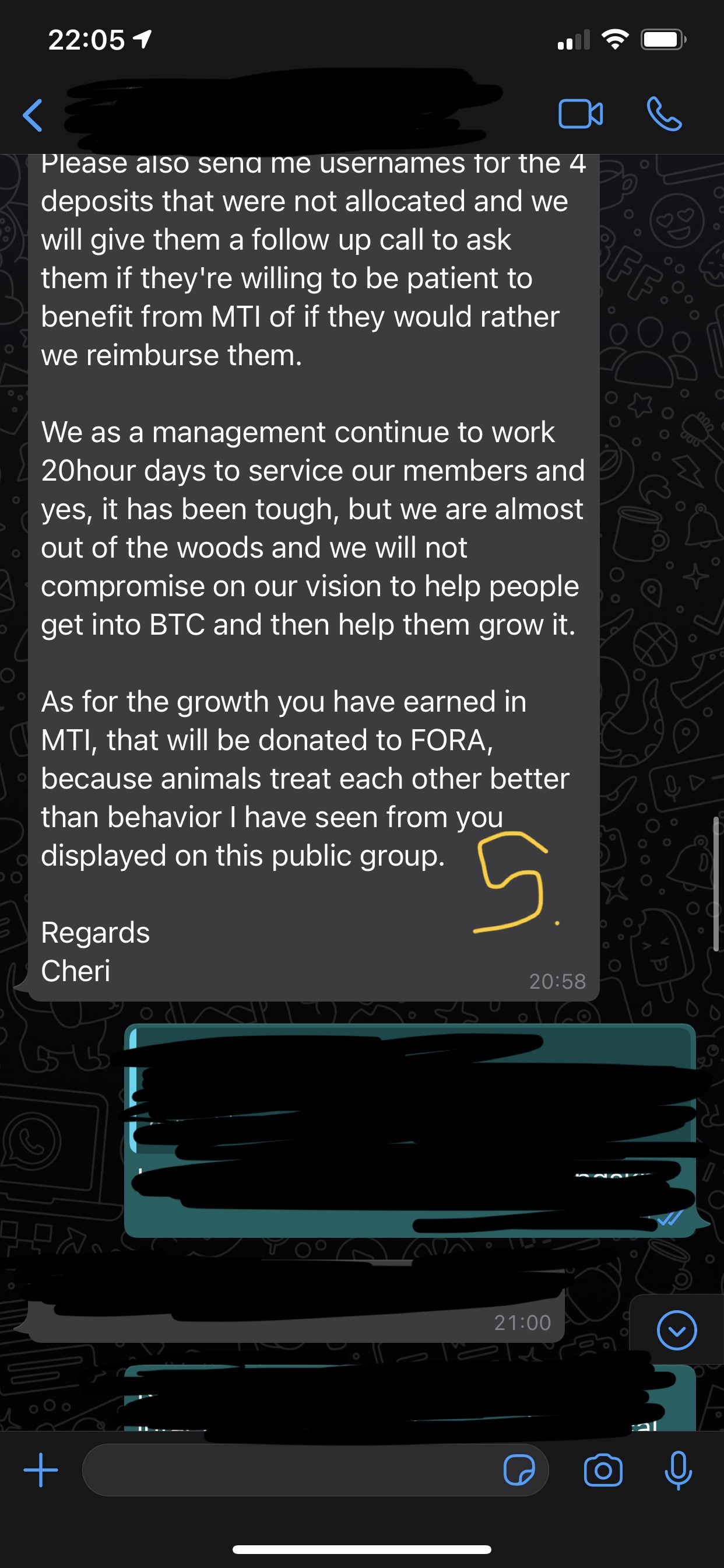
Task: Open the sticker picker
Action: pyautogui.click(x=519, y=1470)
